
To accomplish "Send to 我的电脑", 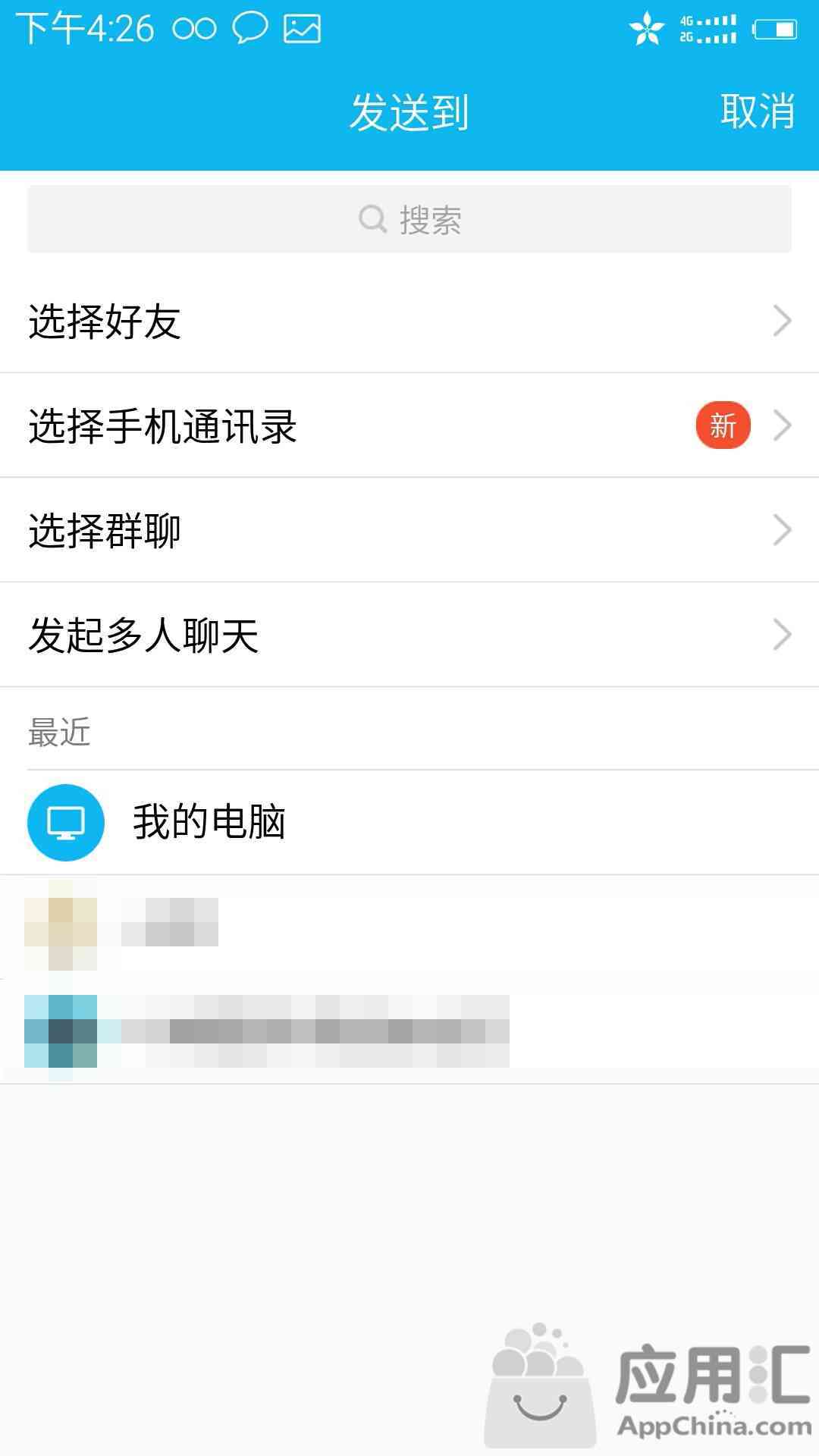I will point(409,822).
